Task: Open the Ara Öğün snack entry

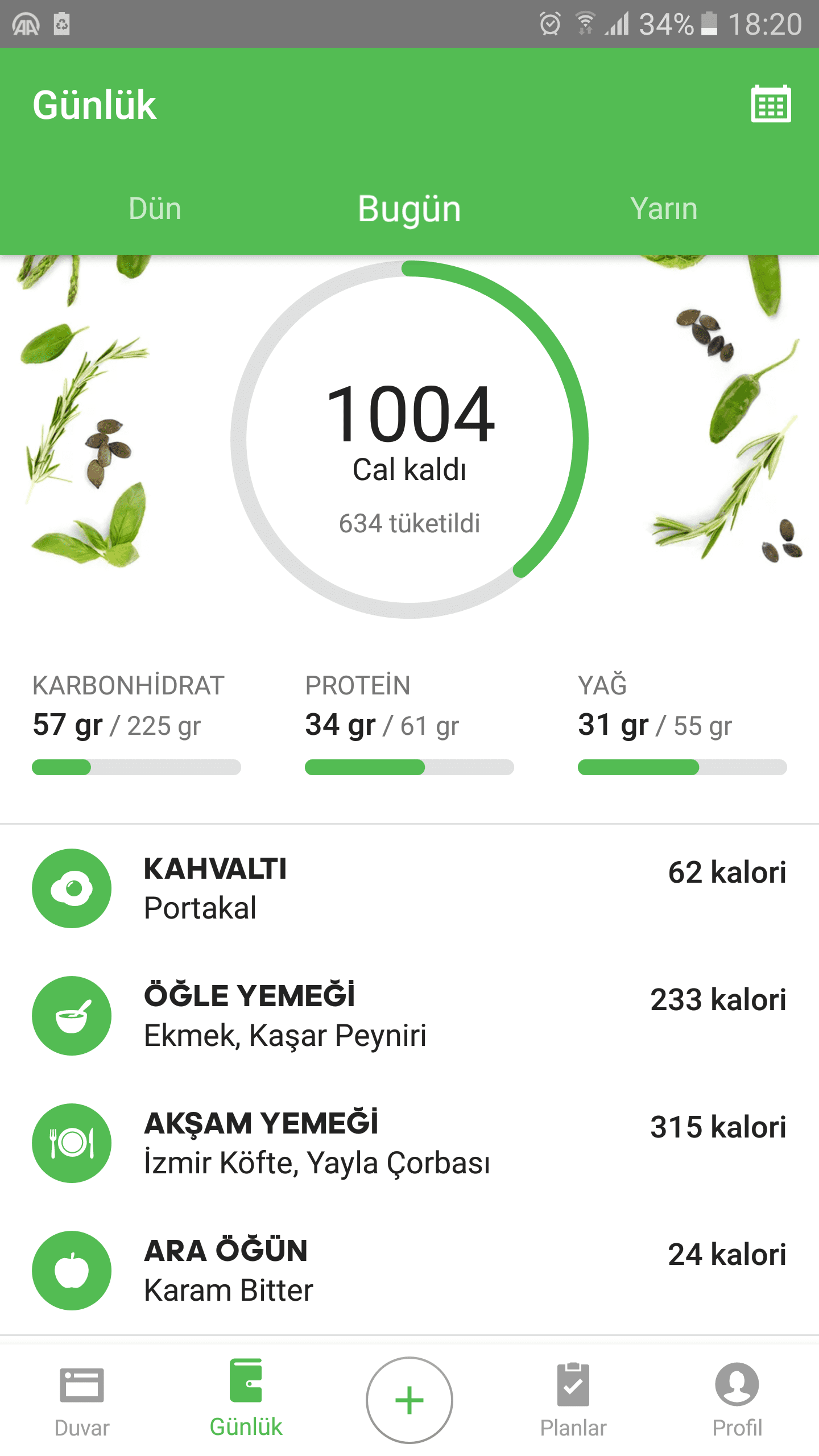Action: (409, 1270)
